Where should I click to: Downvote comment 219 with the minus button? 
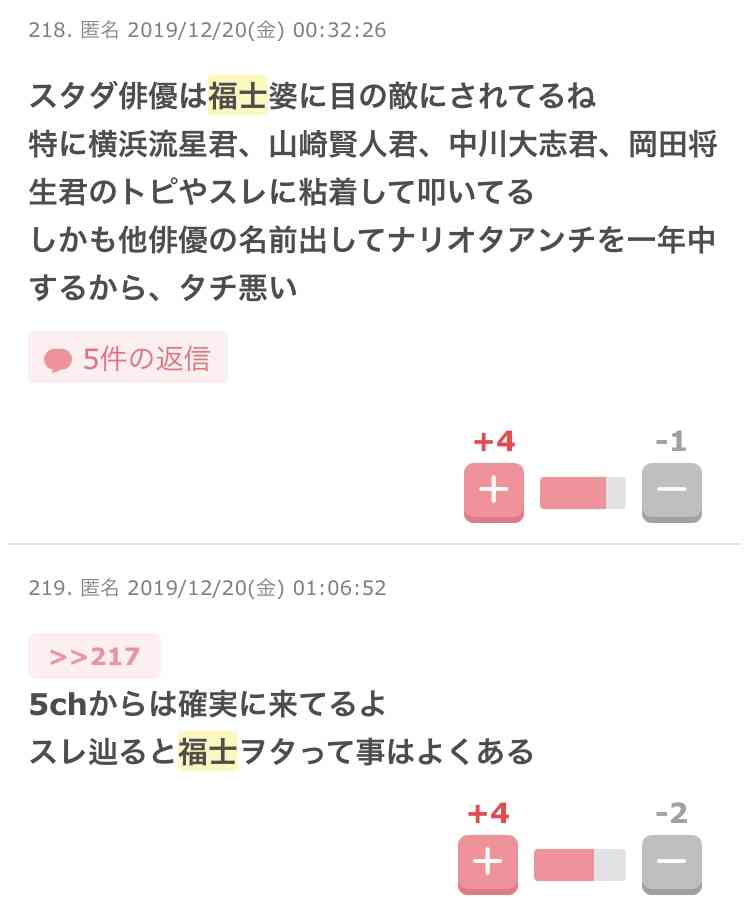[671, 863]
